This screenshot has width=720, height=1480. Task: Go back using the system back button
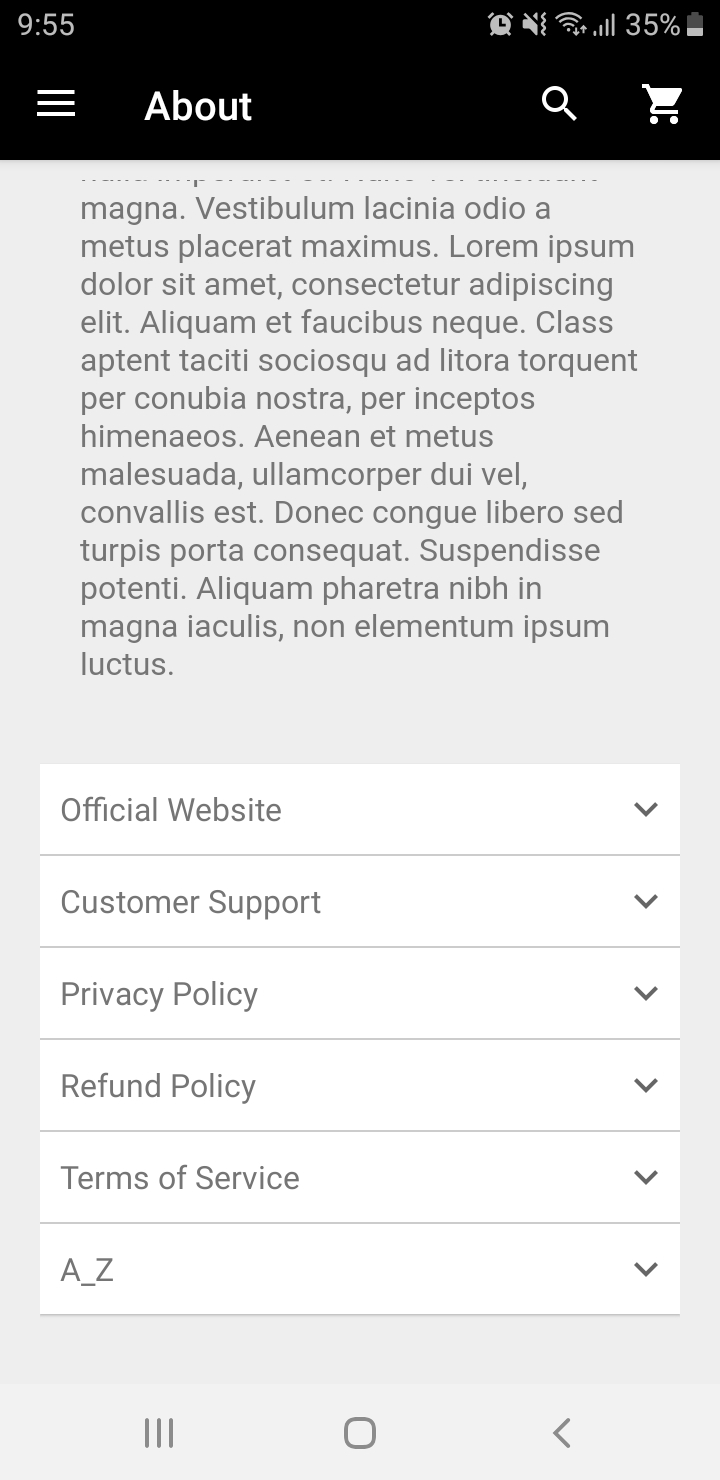click(x=561, y=1433)
